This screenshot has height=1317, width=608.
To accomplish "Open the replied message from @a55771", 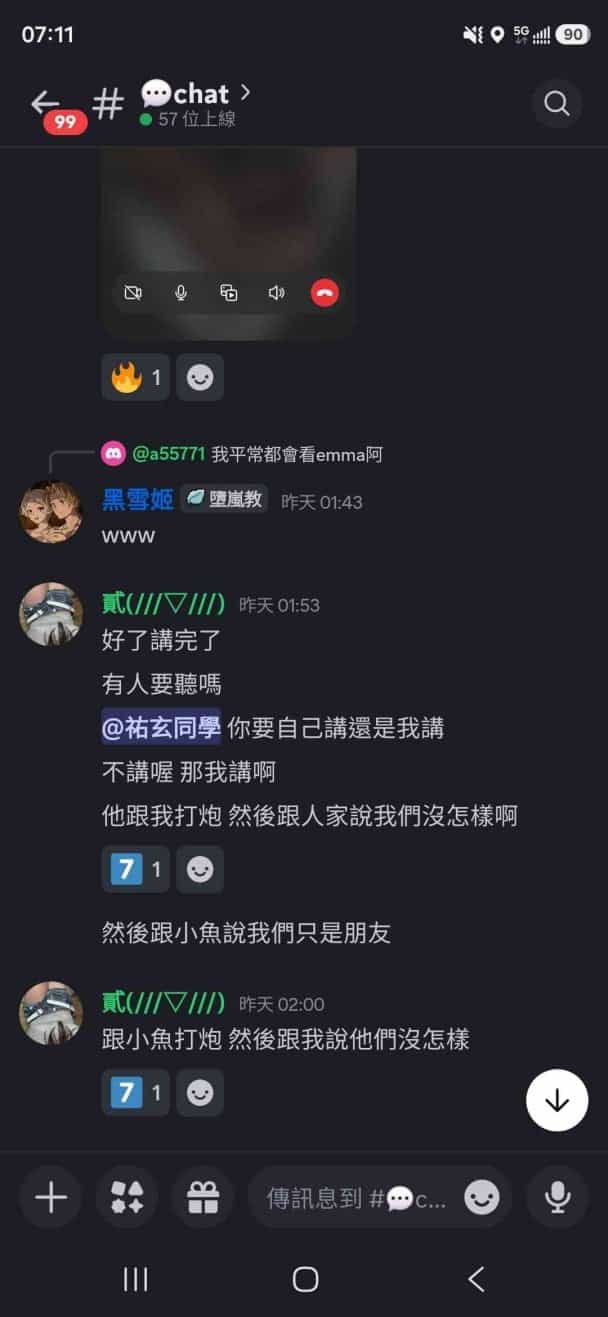I will click(x=242, y=455).
